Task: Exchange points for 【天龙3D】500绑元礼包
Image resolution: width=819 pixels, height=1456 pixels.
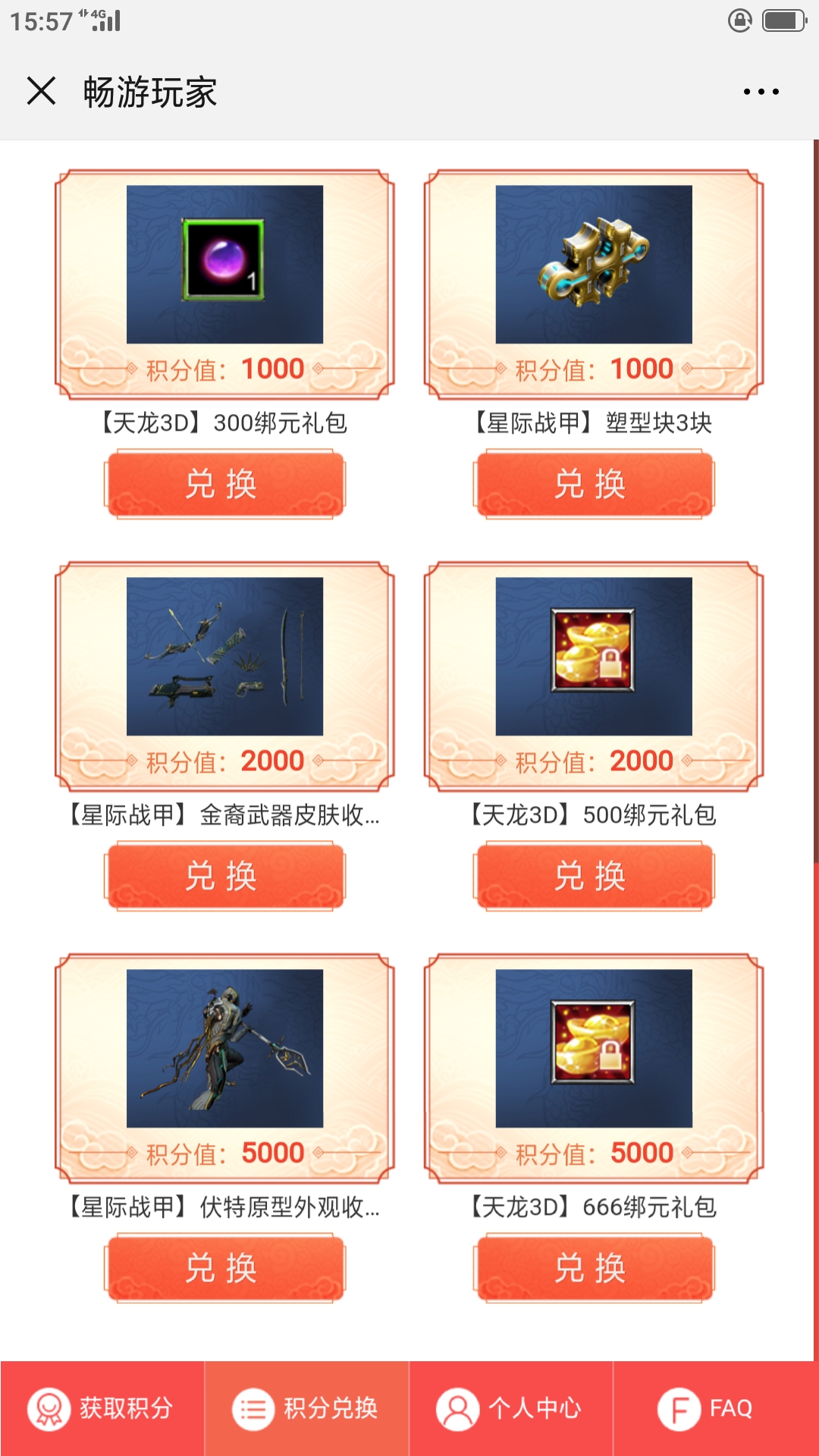Action: 594,877
